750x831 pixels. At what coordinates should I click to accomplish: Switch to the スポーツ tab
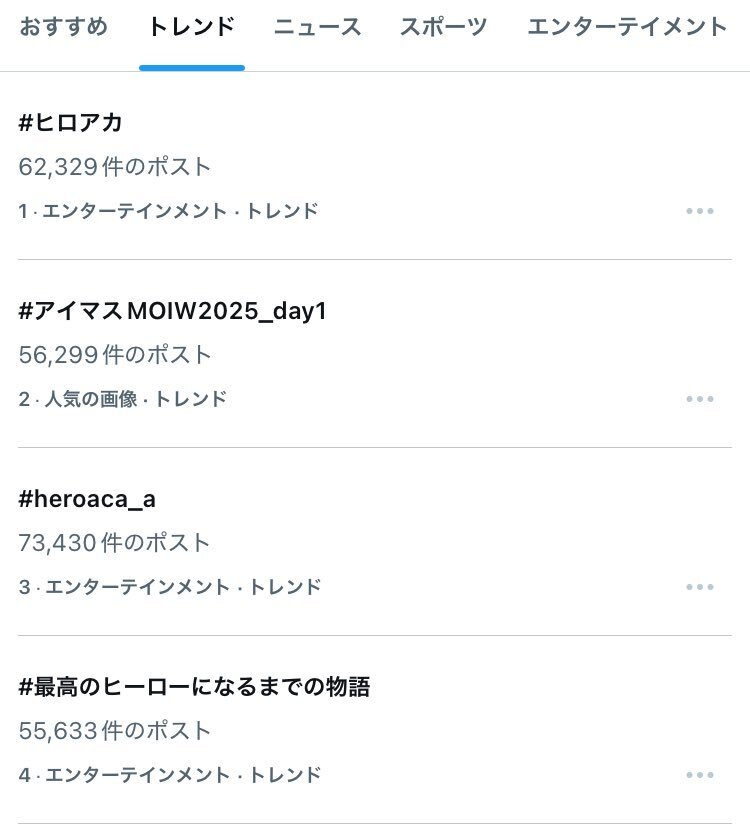pos(443,27)
